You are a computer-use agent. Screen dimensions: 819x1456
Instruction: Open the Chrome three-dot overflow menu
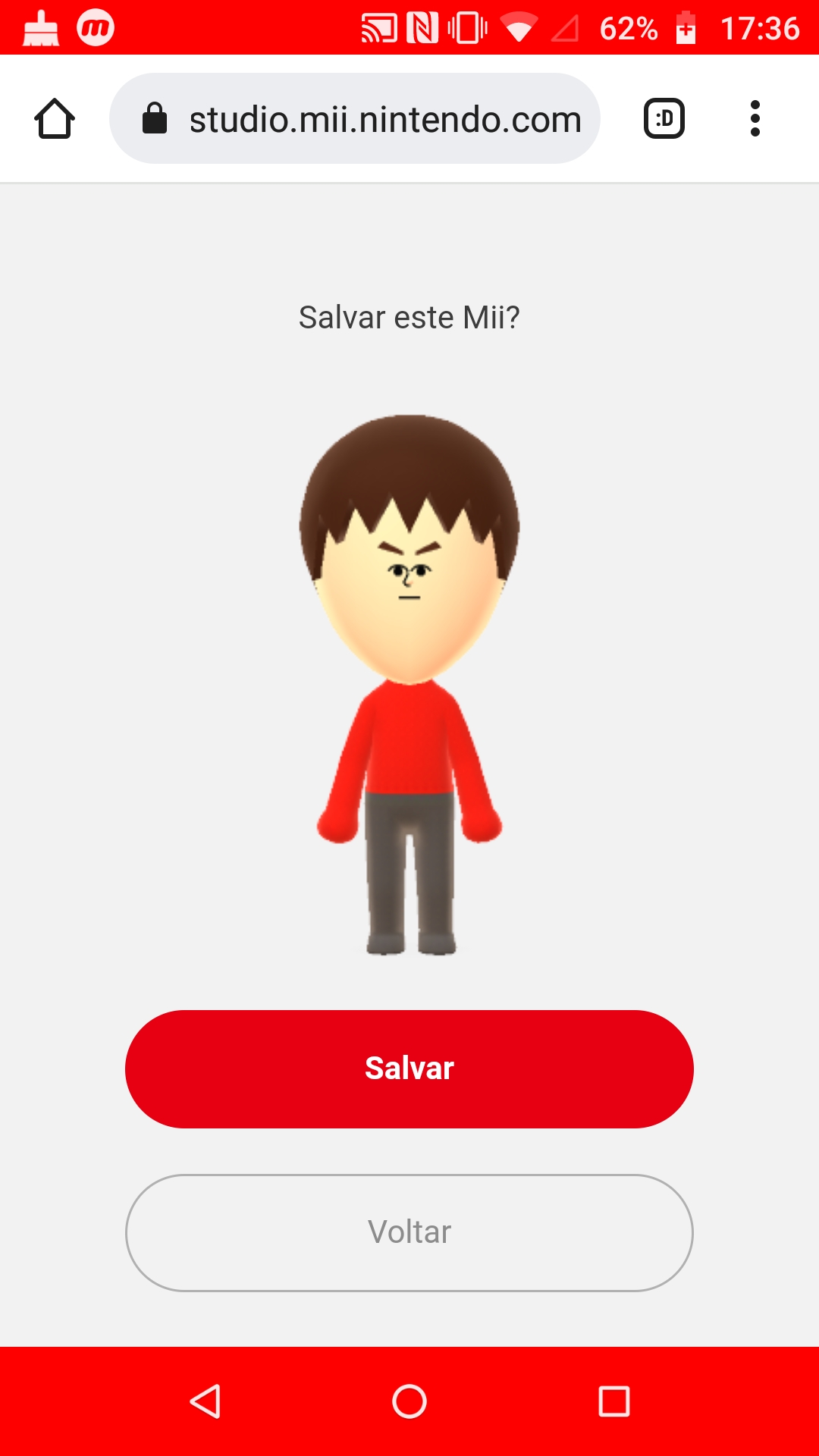tap(755, 118)
